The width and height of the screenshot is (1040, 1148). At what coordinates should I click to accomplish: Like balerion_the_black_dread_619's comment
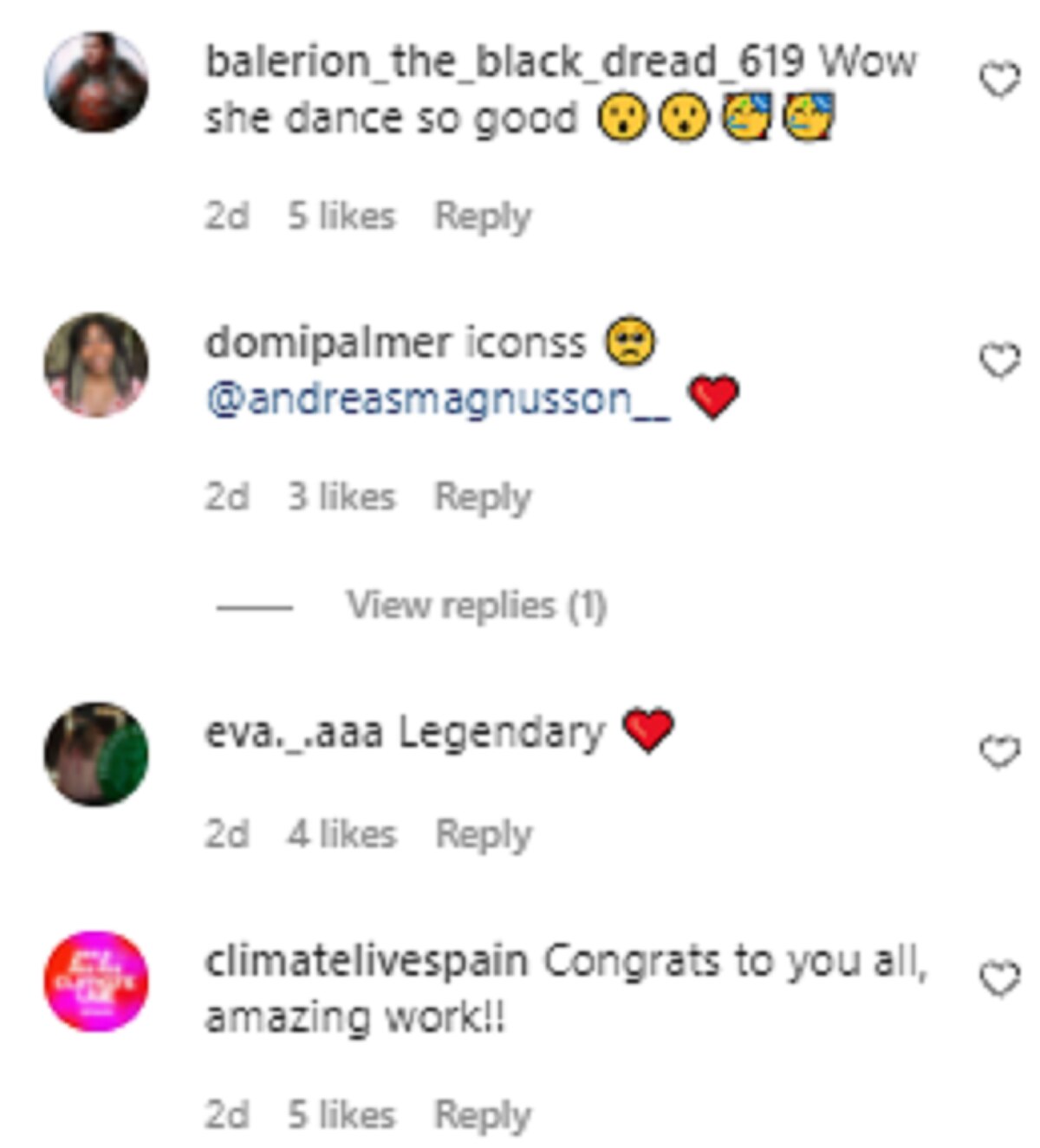(999, 81)
